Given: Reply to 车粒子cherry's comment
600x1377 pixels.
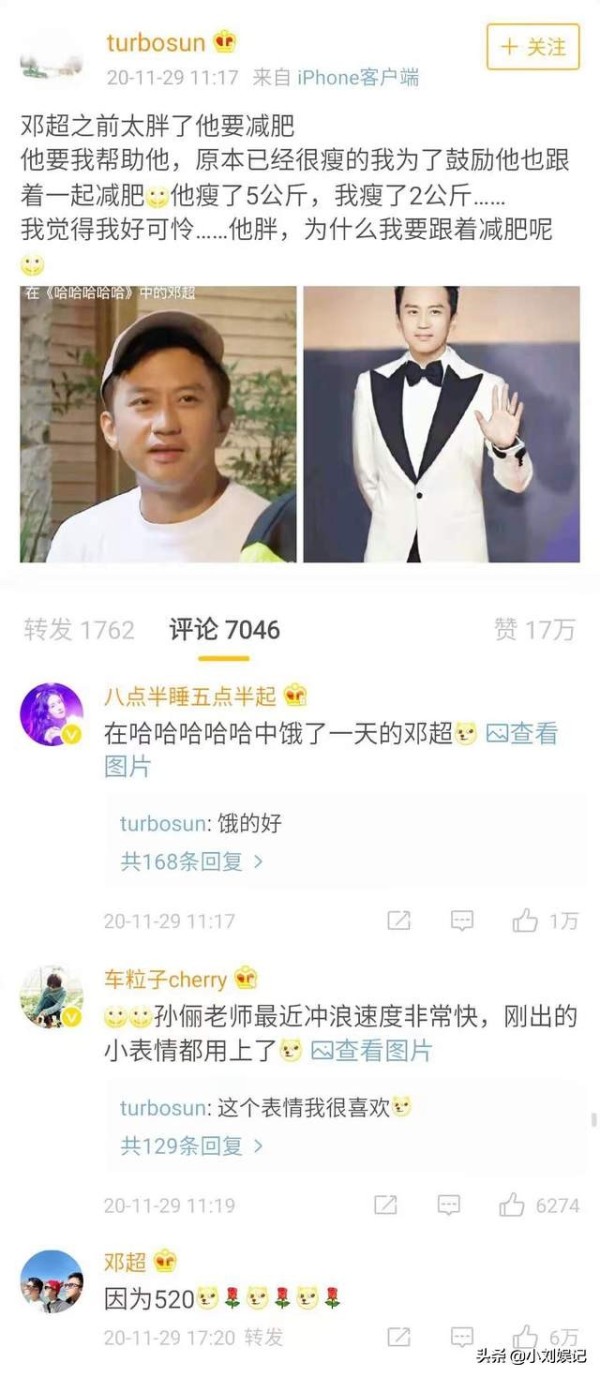Looking at the screenshot, I should tap(449, 1205).
